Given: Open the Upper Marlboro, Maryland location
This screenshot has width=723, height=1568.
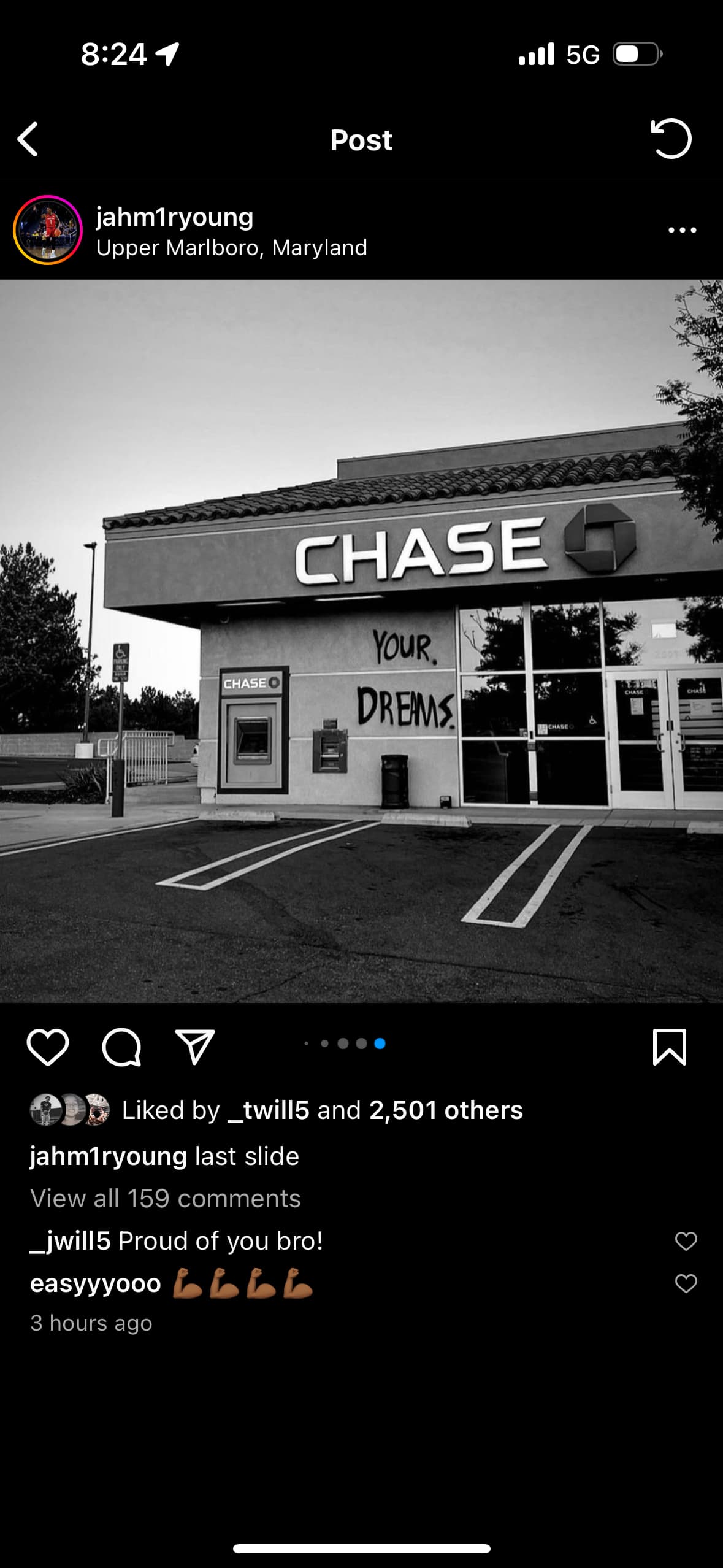Looking at the screenshot, I should click(231, 248).
